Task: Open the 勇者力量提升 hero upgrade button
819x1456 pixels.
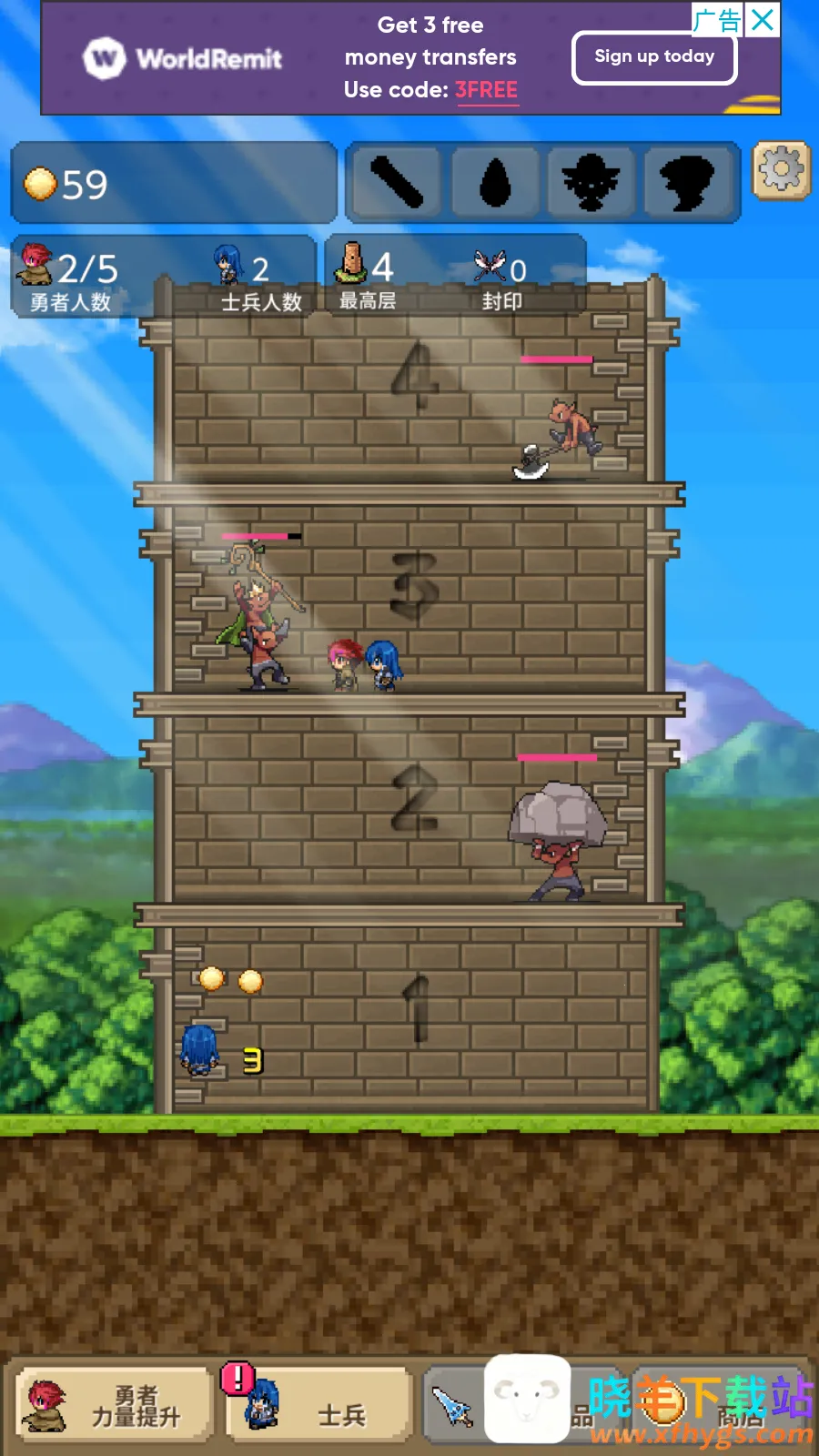Action: 114,1405
